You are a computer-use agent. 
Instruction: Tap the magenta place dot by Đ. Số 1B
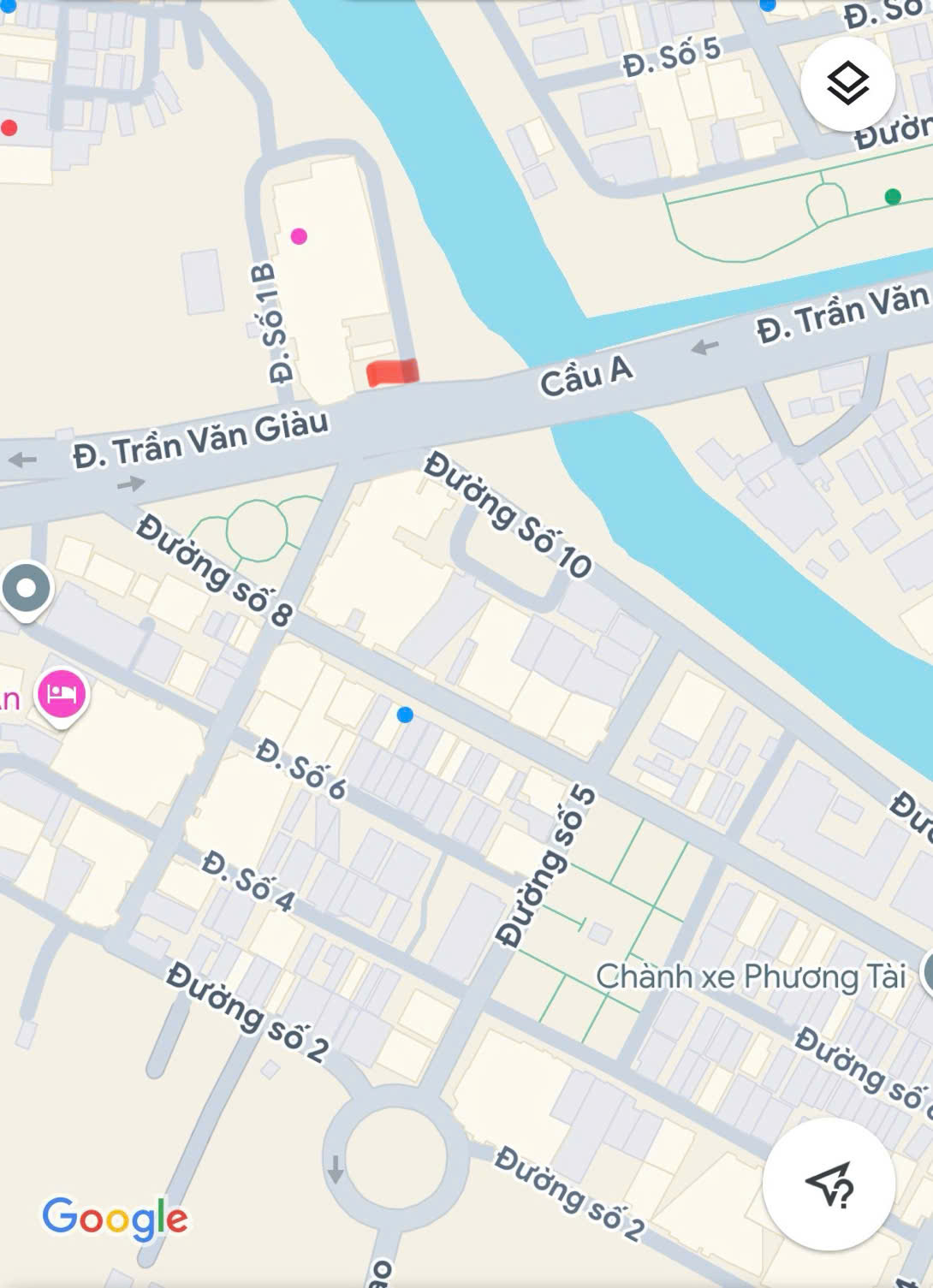click(299, 236)
